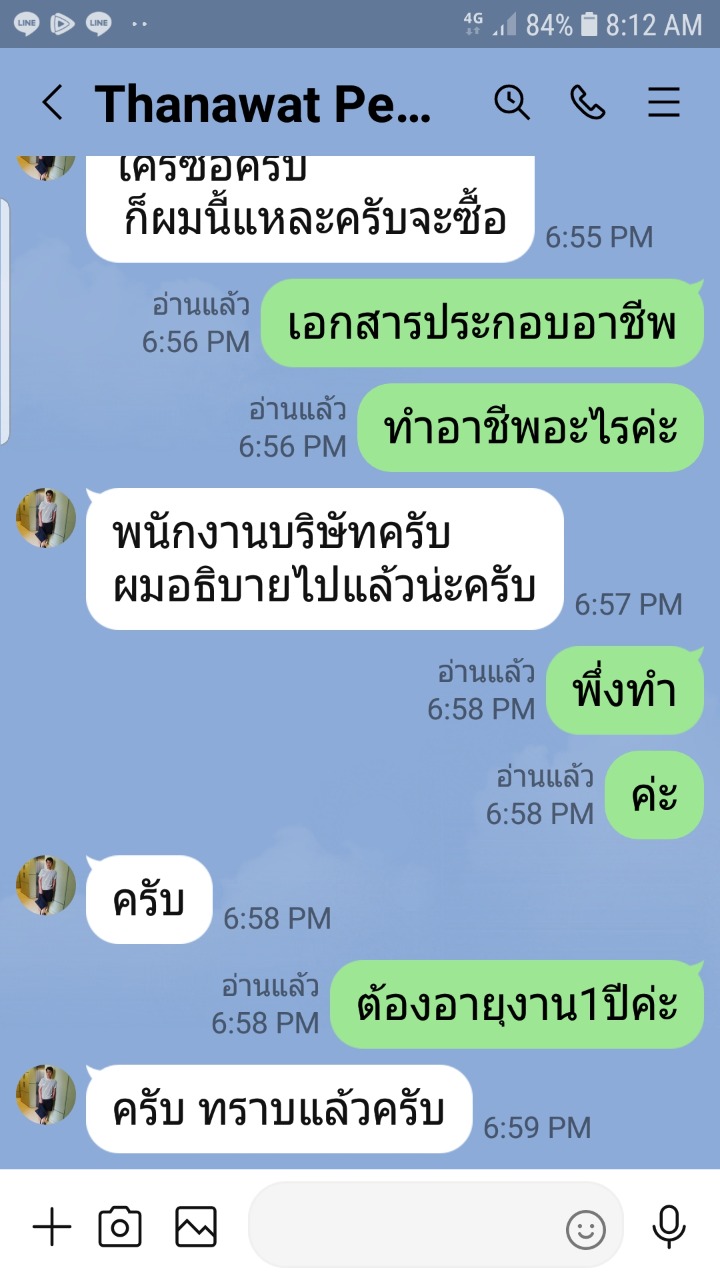Image resolution: width=720 pixels, height=1280 pixels.
Task: Open Thanawat's avatar beside พนักงานบริษัทครับ message
Action: click(x=46, y=519)
